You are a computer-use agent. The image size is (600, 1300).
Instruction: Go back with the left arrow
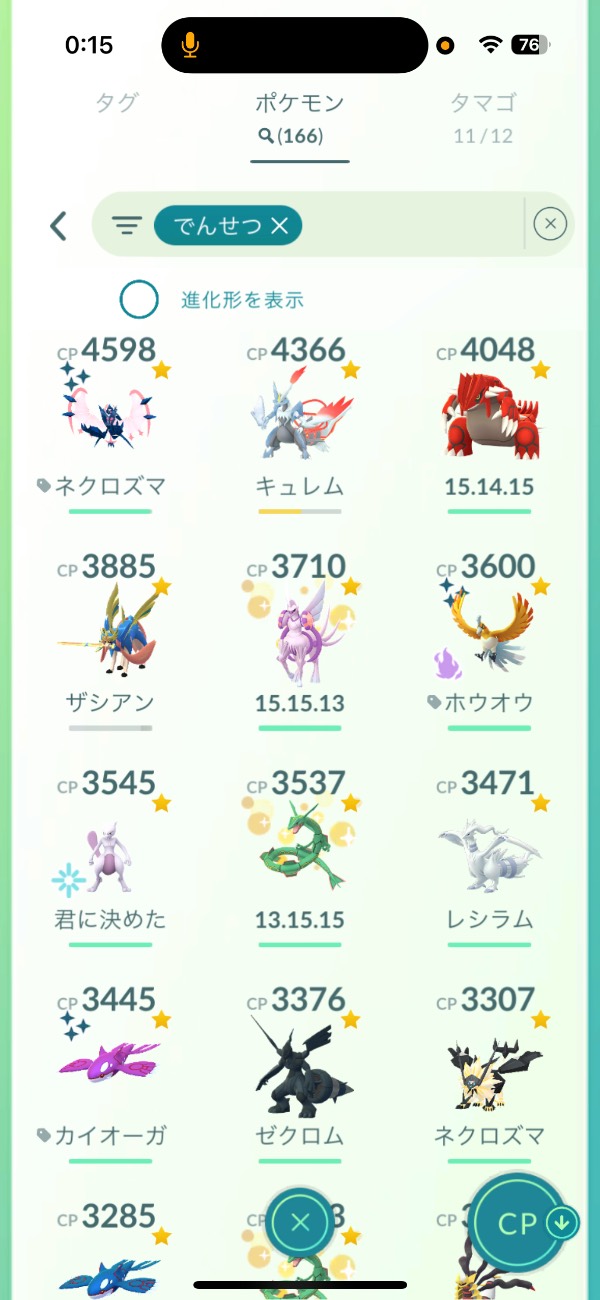[x=58, y=226]
